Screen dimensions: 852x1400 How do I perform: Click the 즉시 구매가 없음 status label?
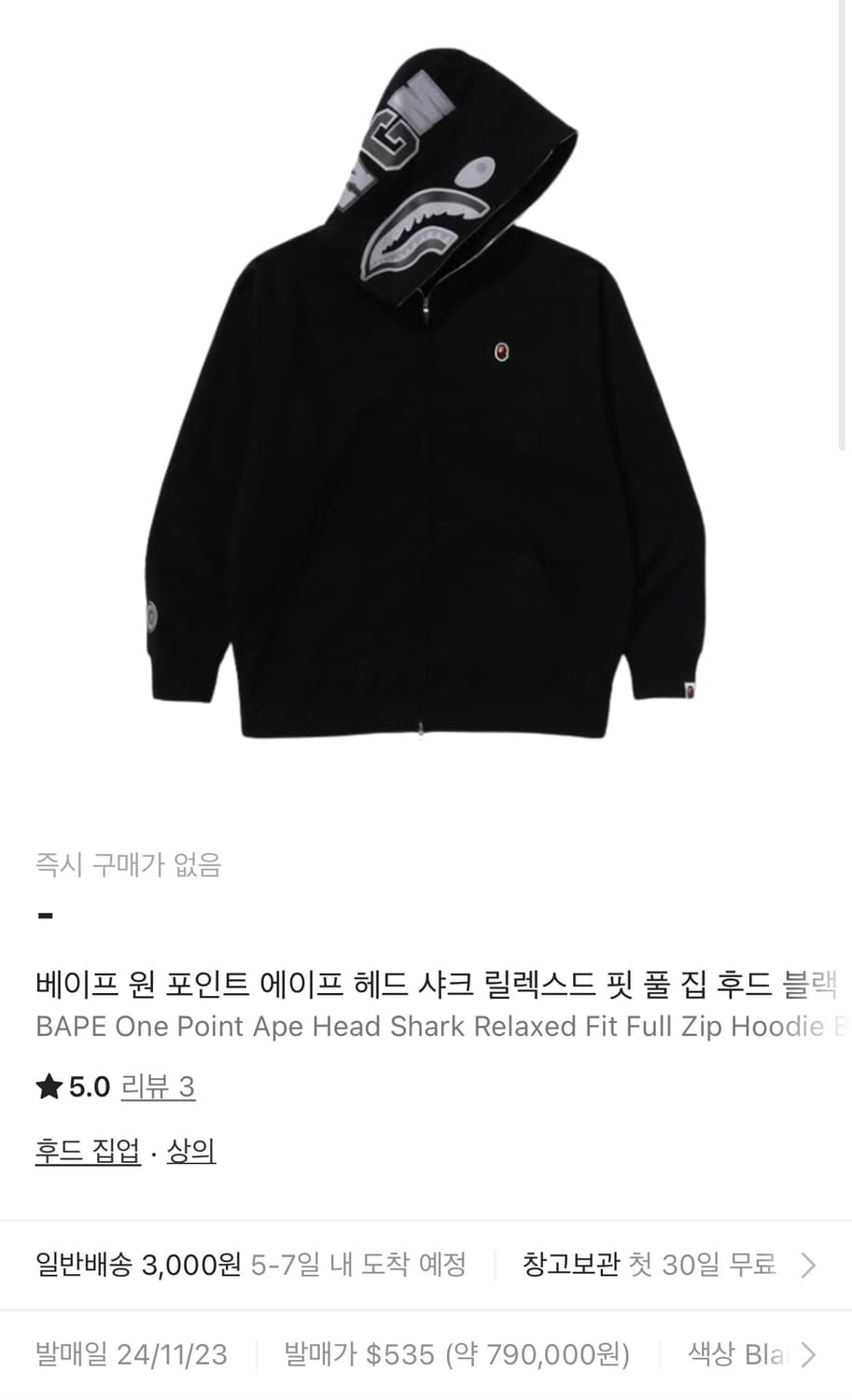click(126, 866)
